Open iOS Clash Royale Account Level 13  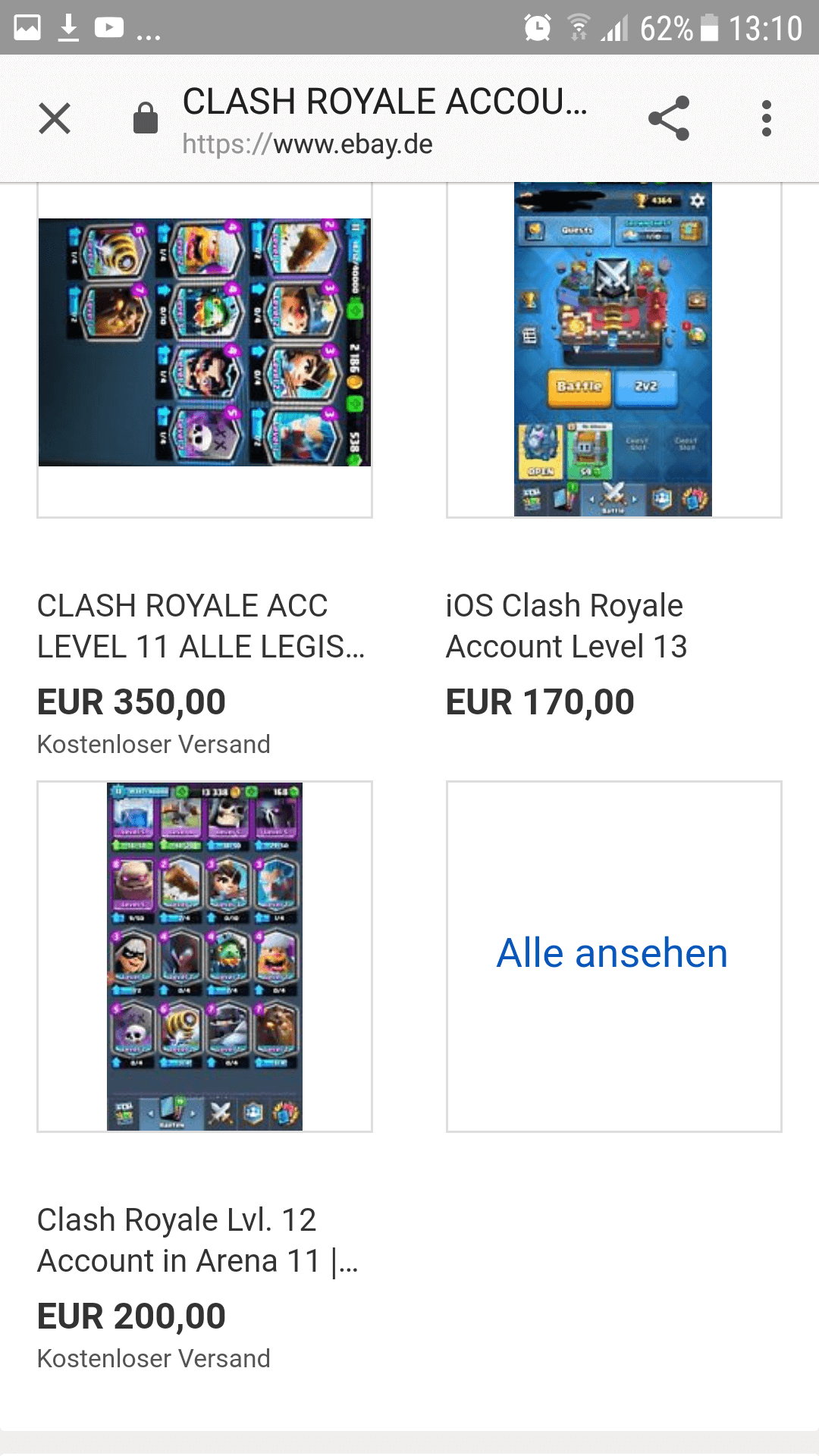pos(566,626)
